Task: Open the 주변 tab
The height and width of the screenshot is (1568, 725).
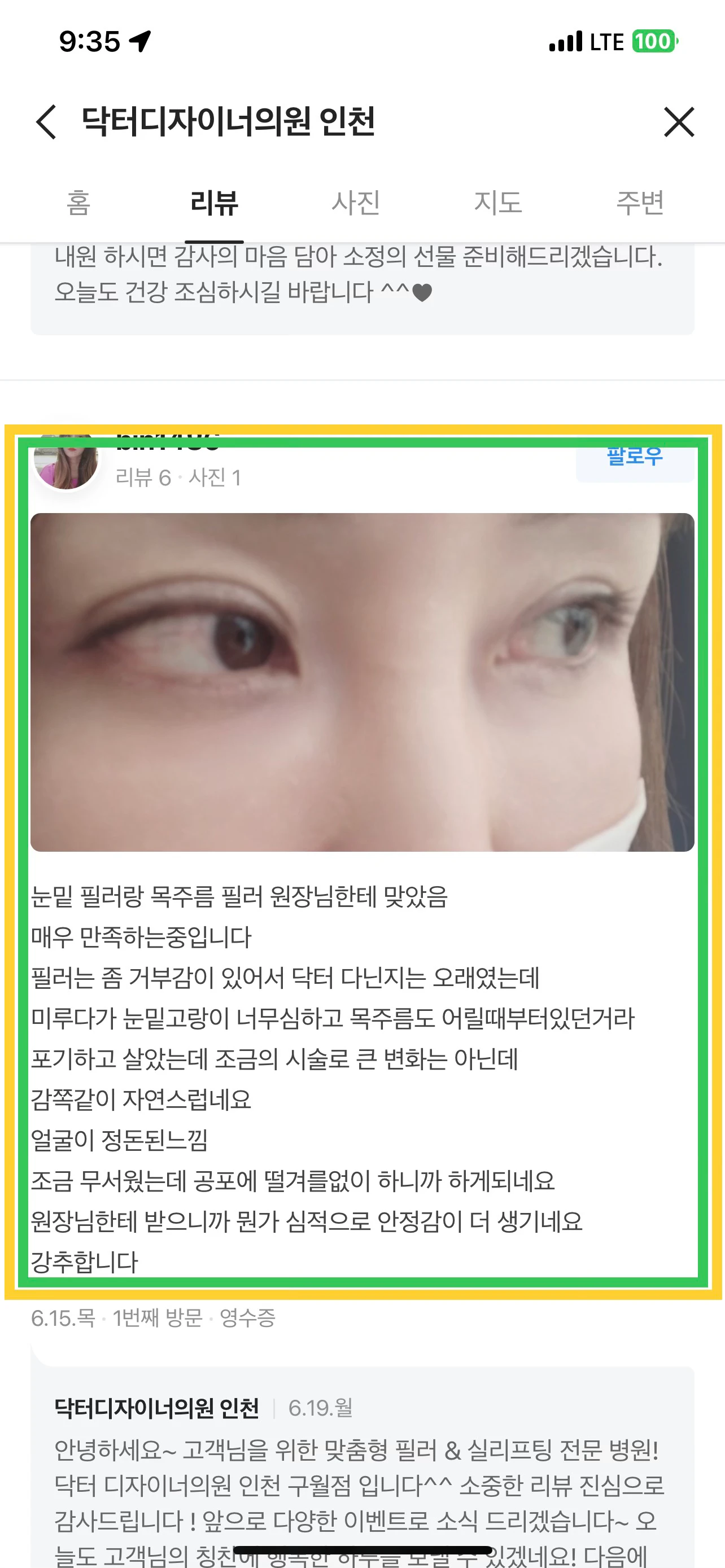Action: tap(640, 203)
